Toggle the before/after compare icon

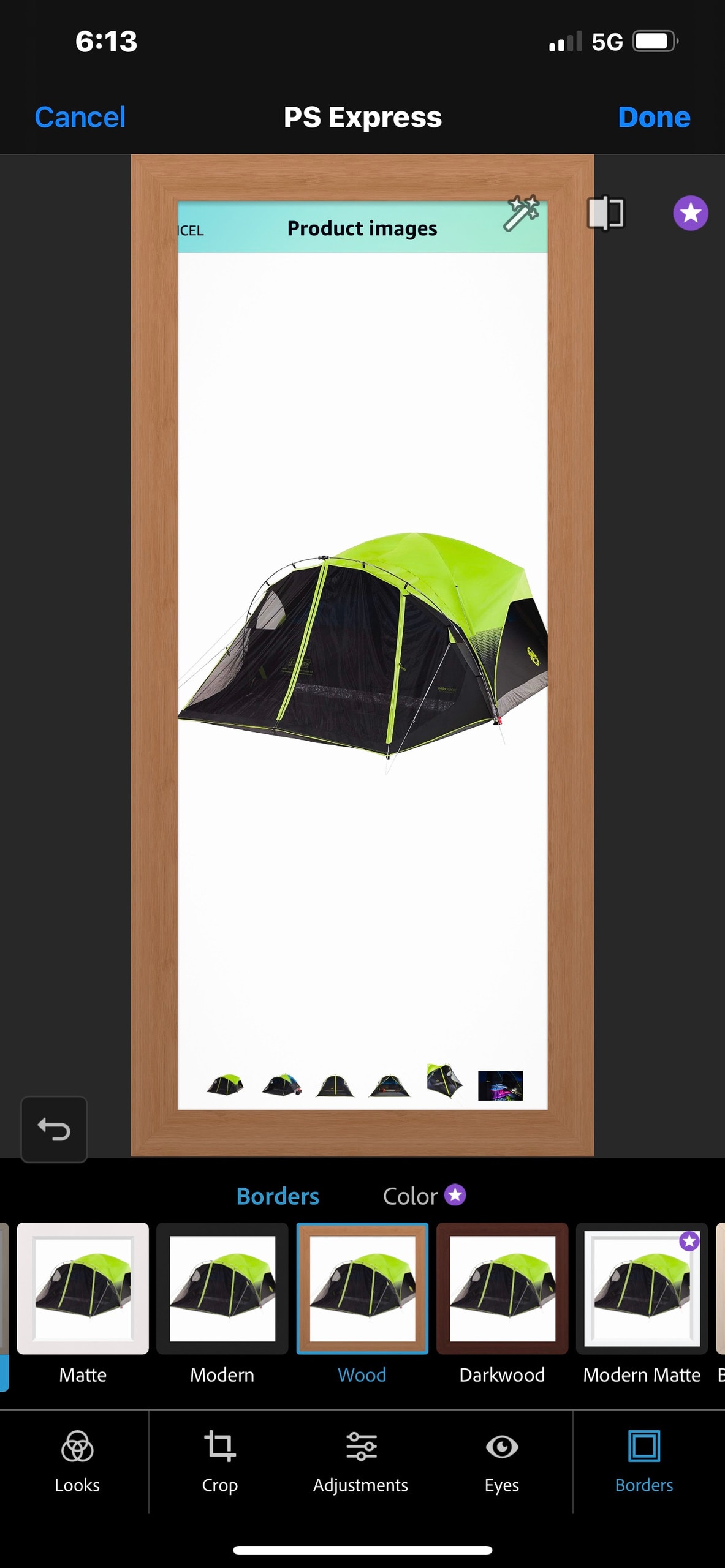click(605, 213)
